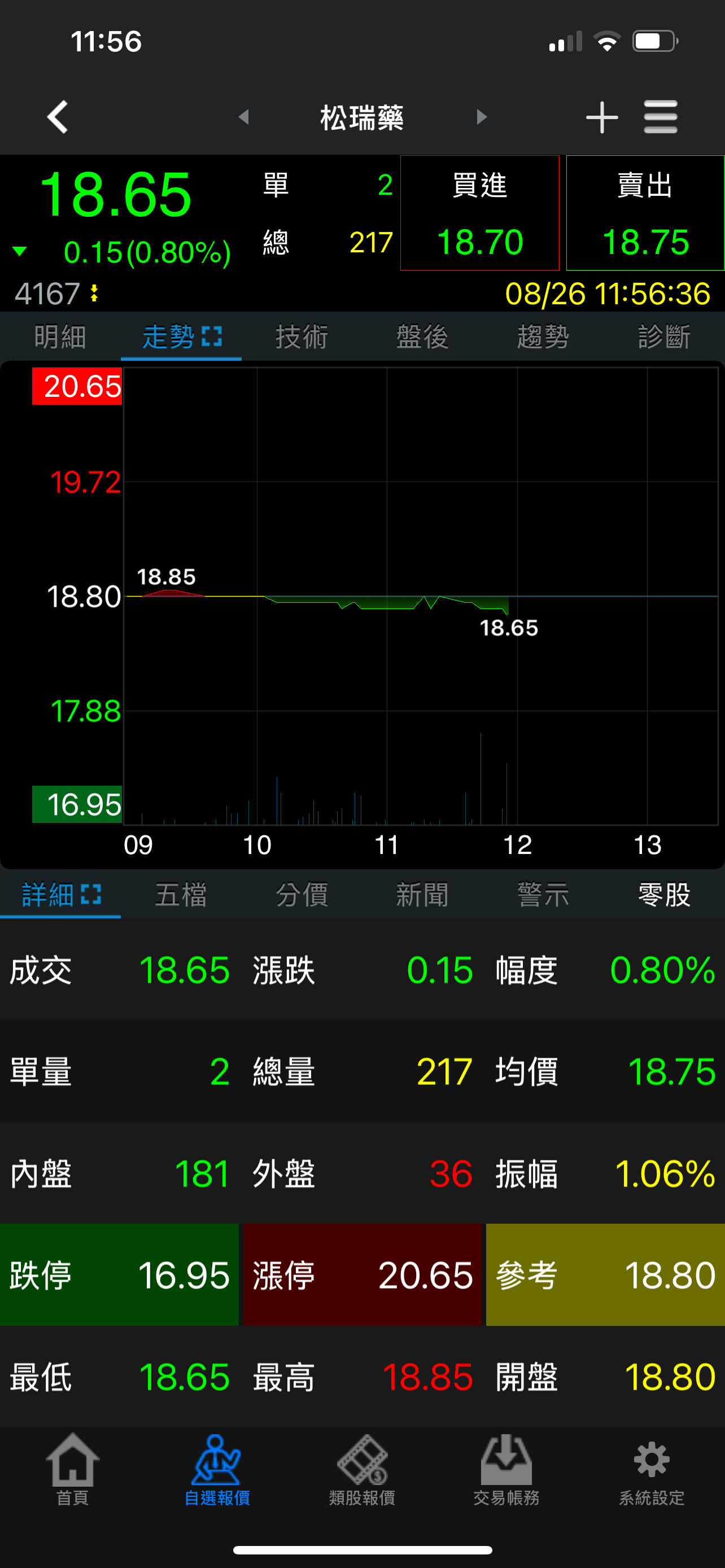The width and height of the screenshot is (725, 1568).
Task: Go back using the top-left arrow
Action: tap(58, 117)
